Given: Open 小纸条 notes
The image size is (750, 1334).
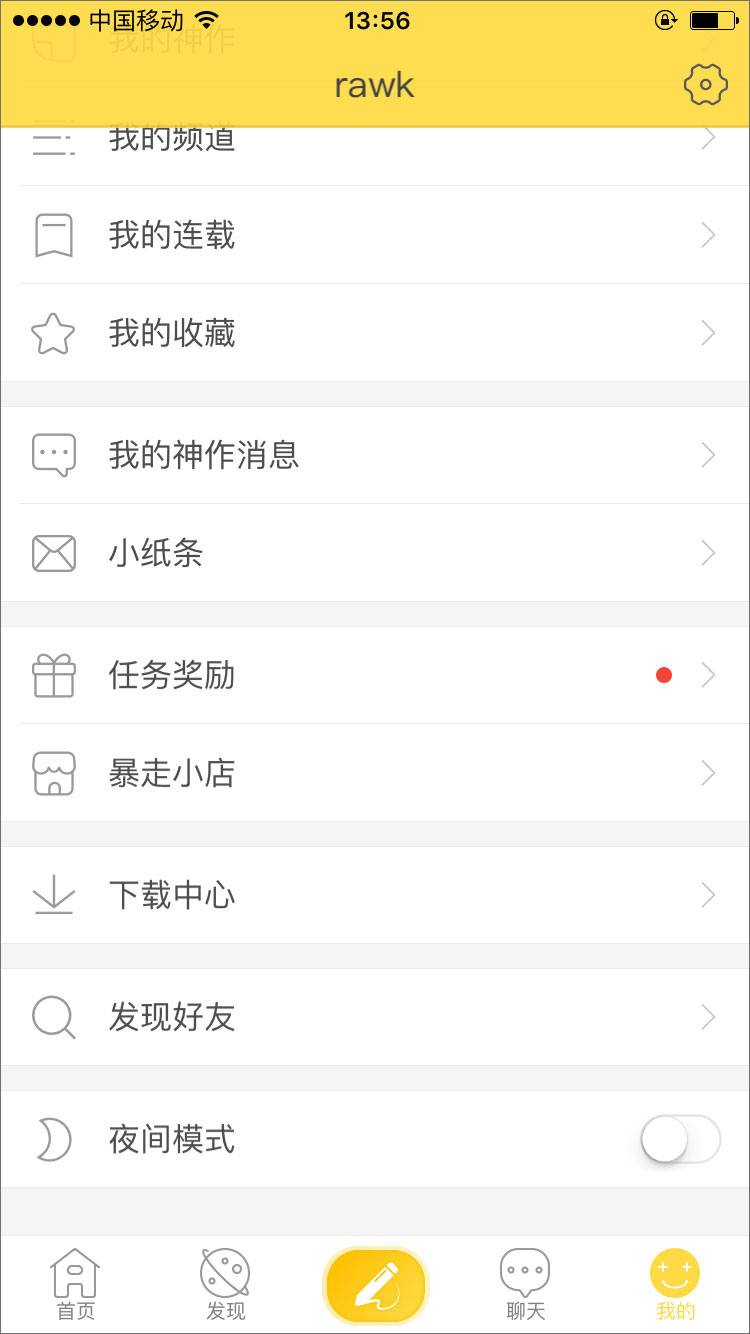Looking at the screenshot, I should [374, 553].
